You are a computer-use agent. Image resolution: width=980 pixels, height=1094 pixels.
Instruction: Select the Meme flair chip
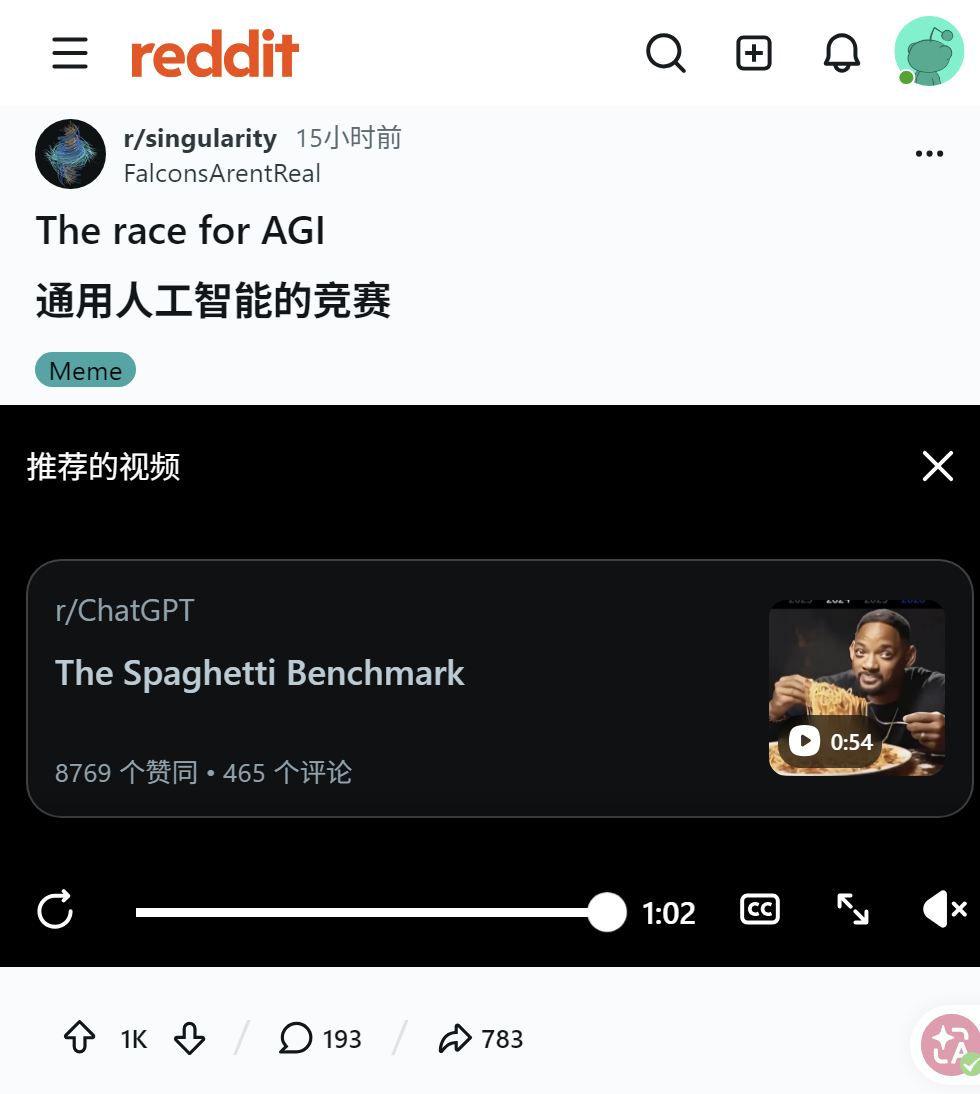(85, 370)
